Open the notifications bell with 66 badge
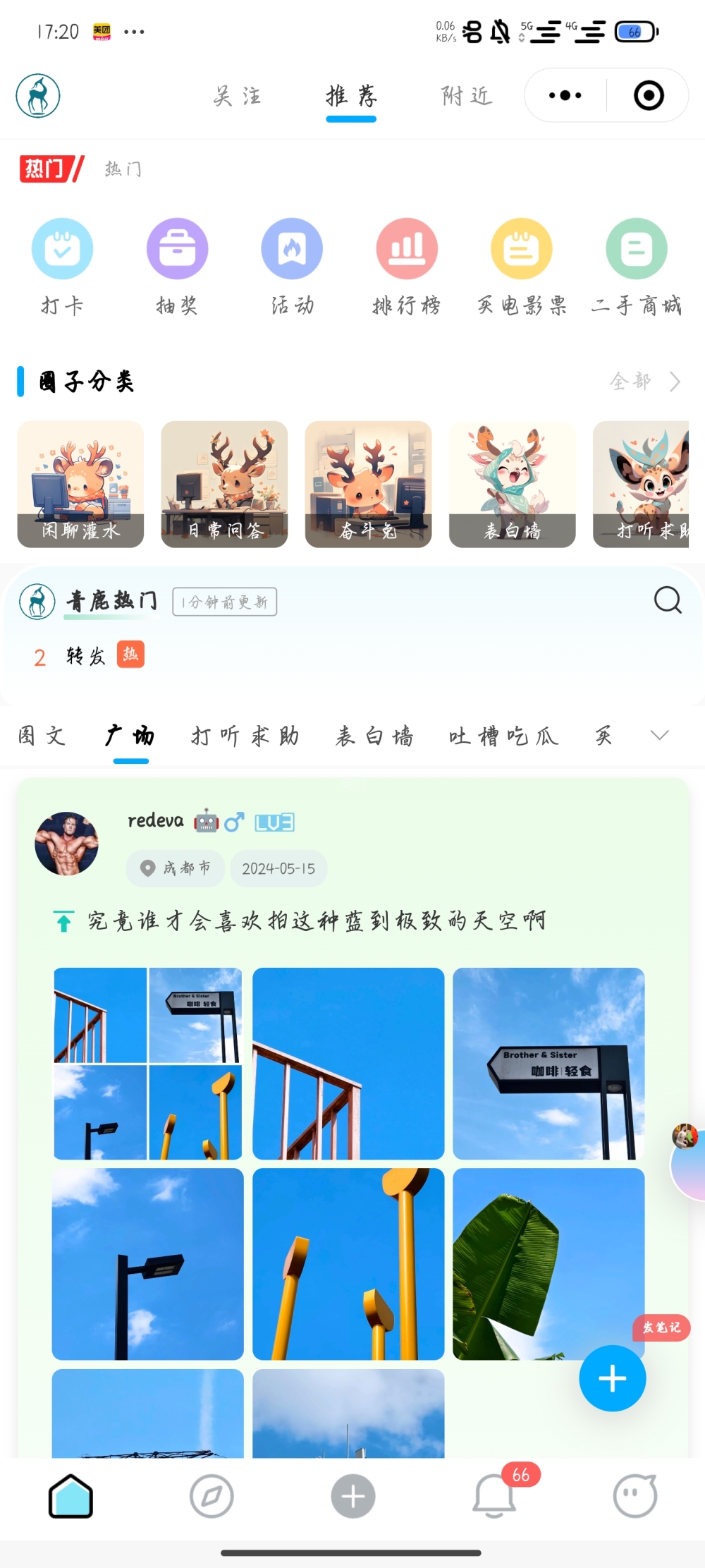This screenshot has height=1568, width=705. pyautogui.click(x=495, y=1495)
